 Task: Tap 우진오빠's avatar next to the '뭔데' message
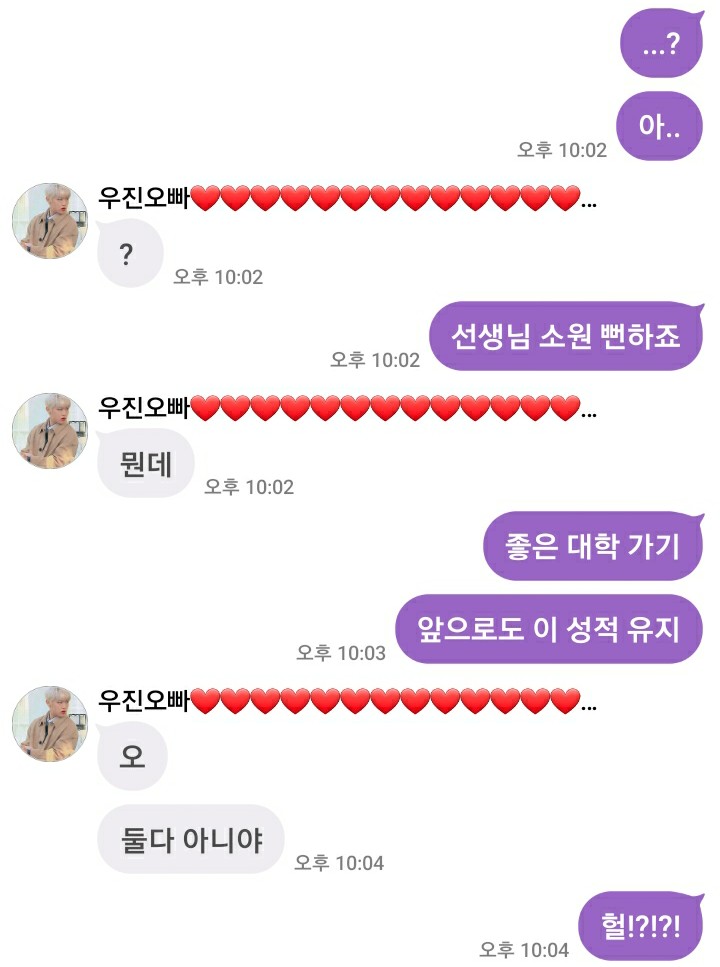coord(50,431)
